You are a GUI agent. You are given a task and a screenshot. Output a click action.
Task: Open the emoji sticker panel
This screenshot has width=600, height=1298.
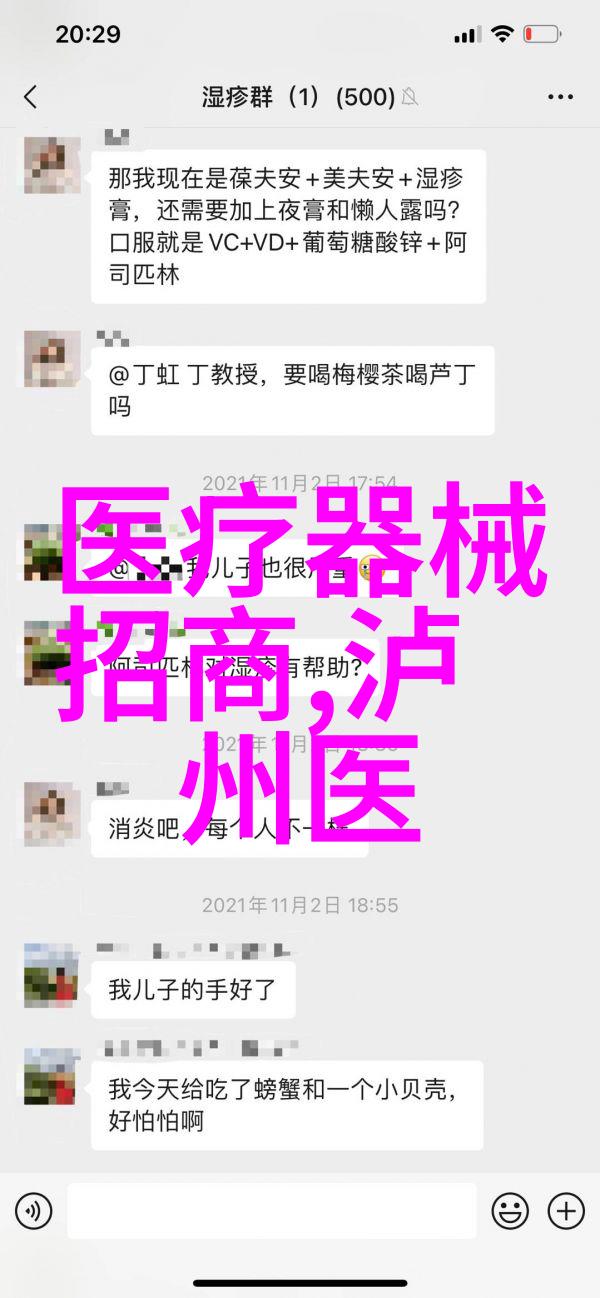pyautogui.click(x=512, y=1213)
